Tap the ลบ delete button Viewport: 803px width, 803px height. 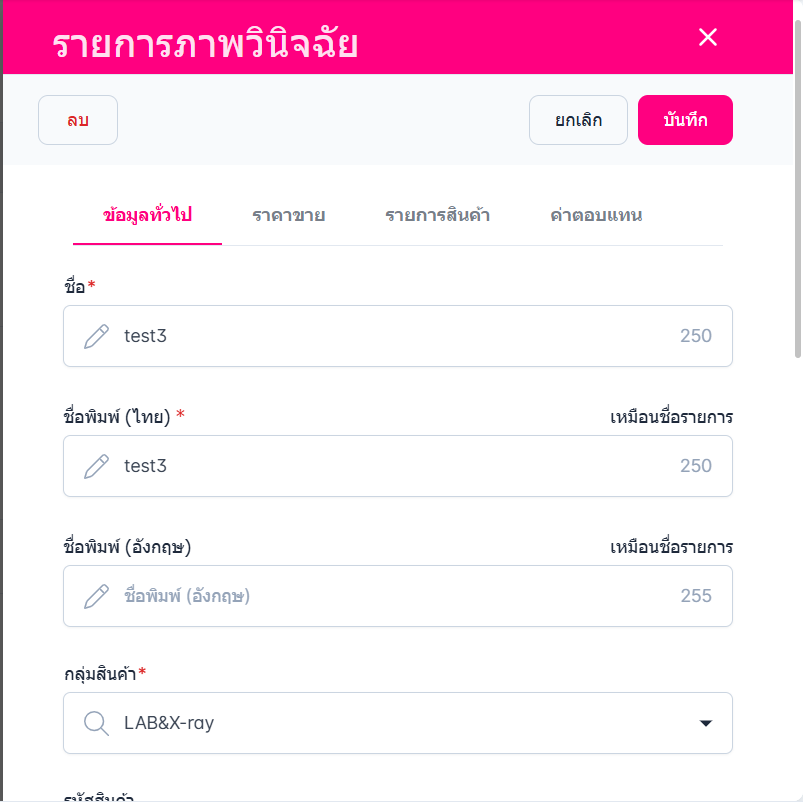pos(78,120)
